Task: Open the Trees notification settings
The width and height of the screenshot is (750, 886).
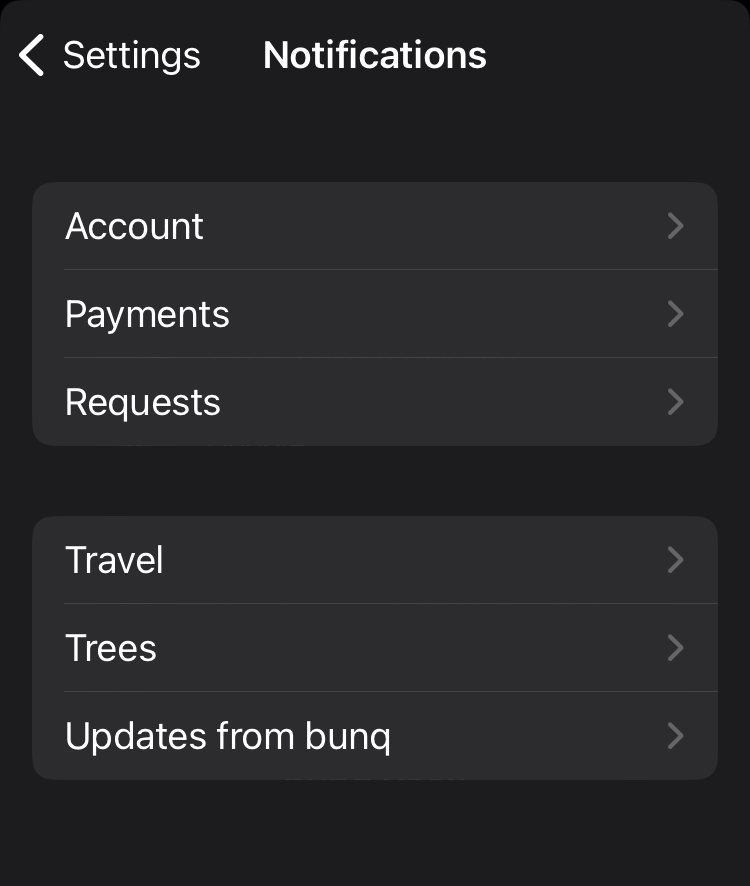Action: (375, 648)
